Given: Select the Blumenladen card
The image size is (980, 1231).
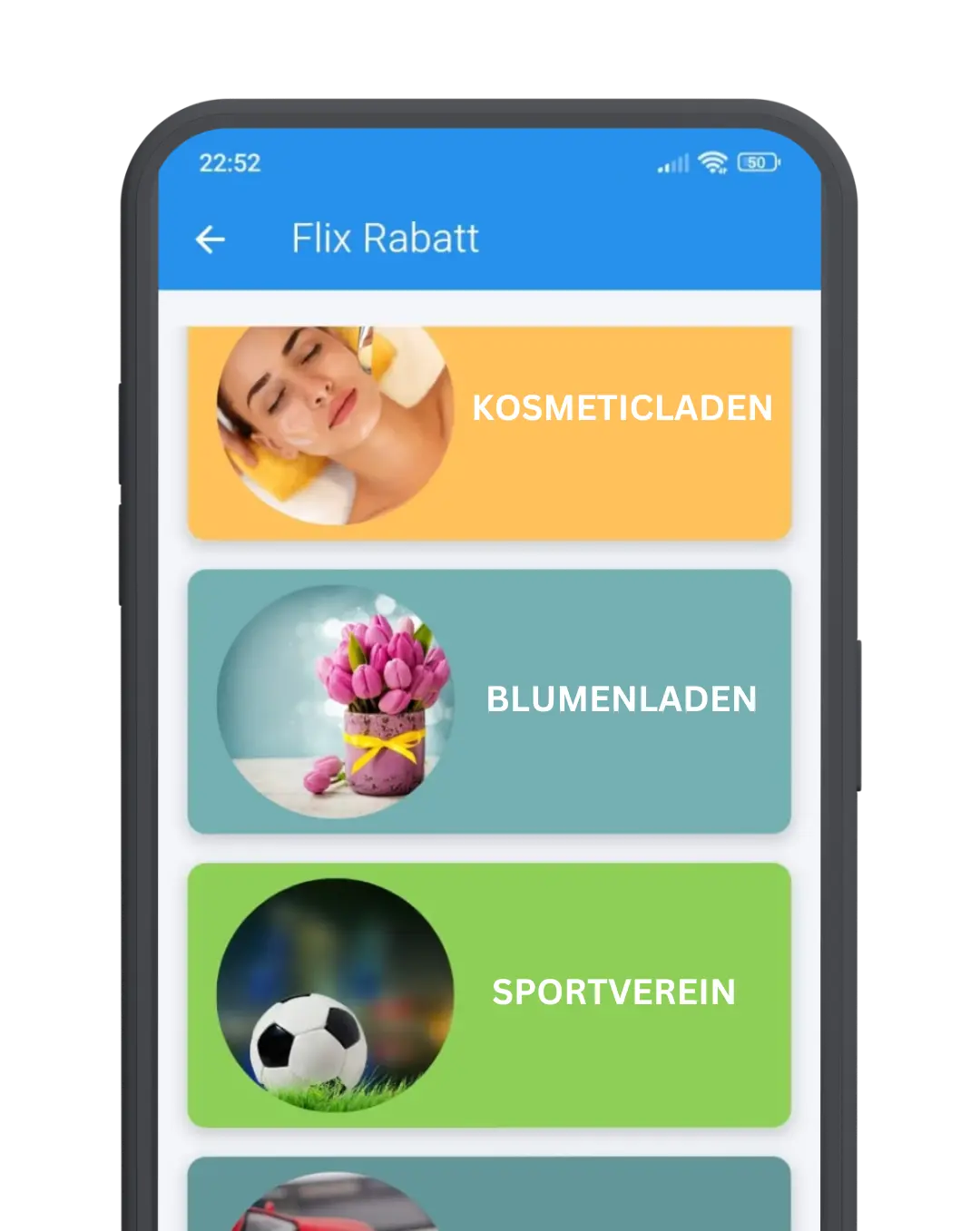Looking at the screenshot, I should [489, 700].
